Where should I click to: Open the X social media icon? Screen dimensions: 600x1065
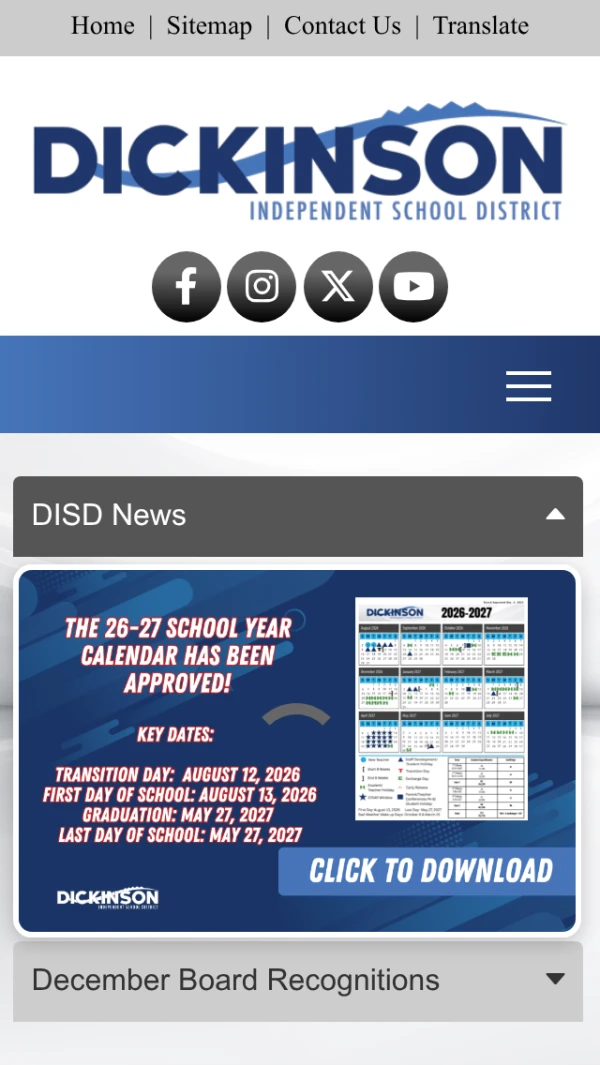(x=338, y=287)
